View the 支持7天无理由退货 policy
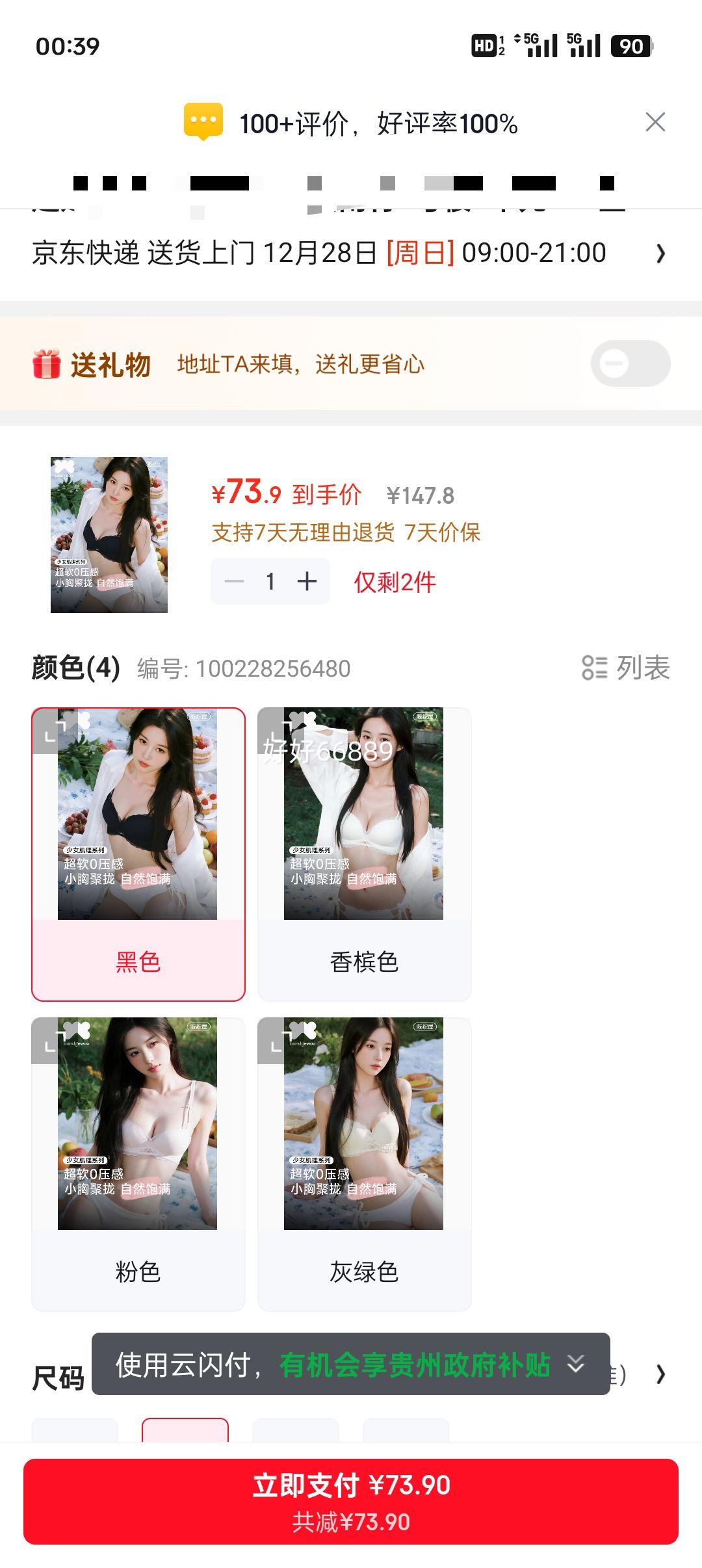 (300, 532)
